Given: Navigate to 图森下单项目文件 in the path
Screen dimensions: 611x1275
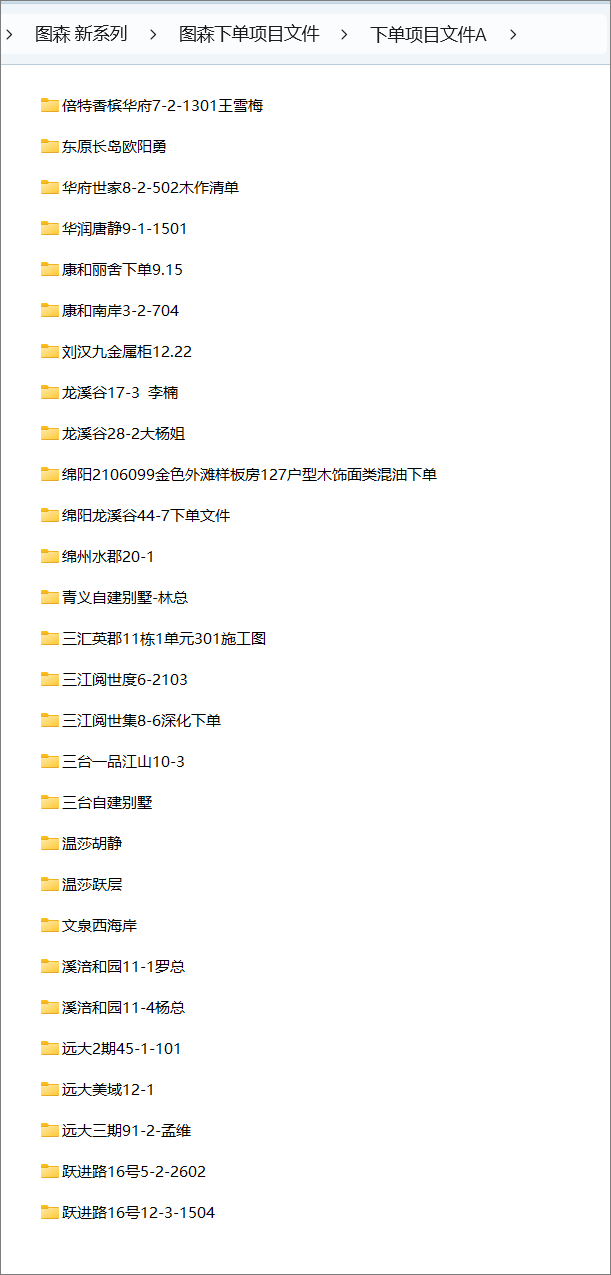Looking at the screenshot, I should [x=249, y=34].
